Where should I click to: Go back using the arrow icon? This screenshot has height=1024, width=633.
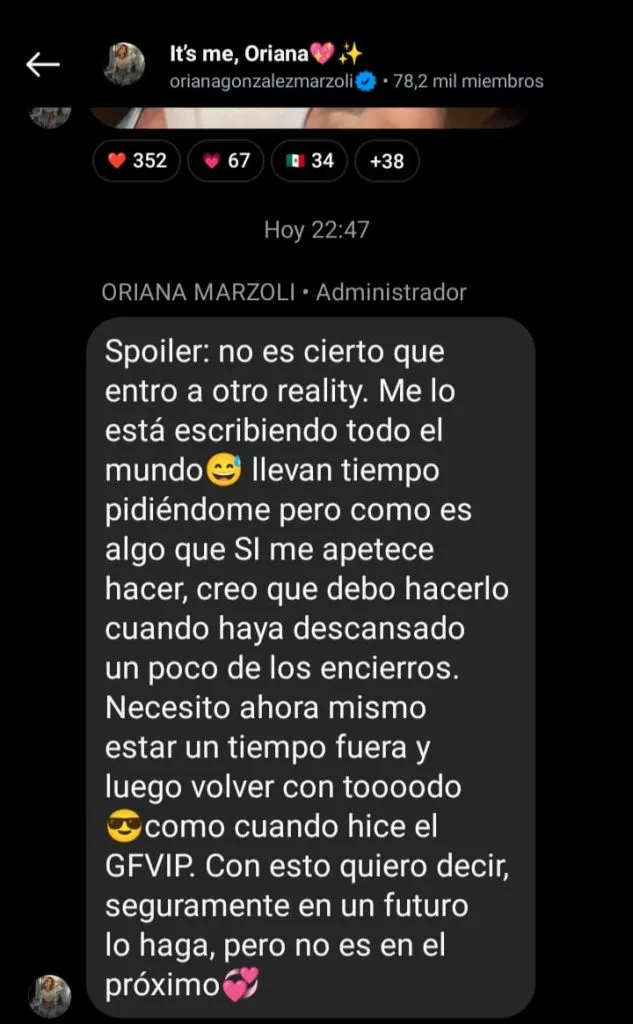tap(43, 66)
